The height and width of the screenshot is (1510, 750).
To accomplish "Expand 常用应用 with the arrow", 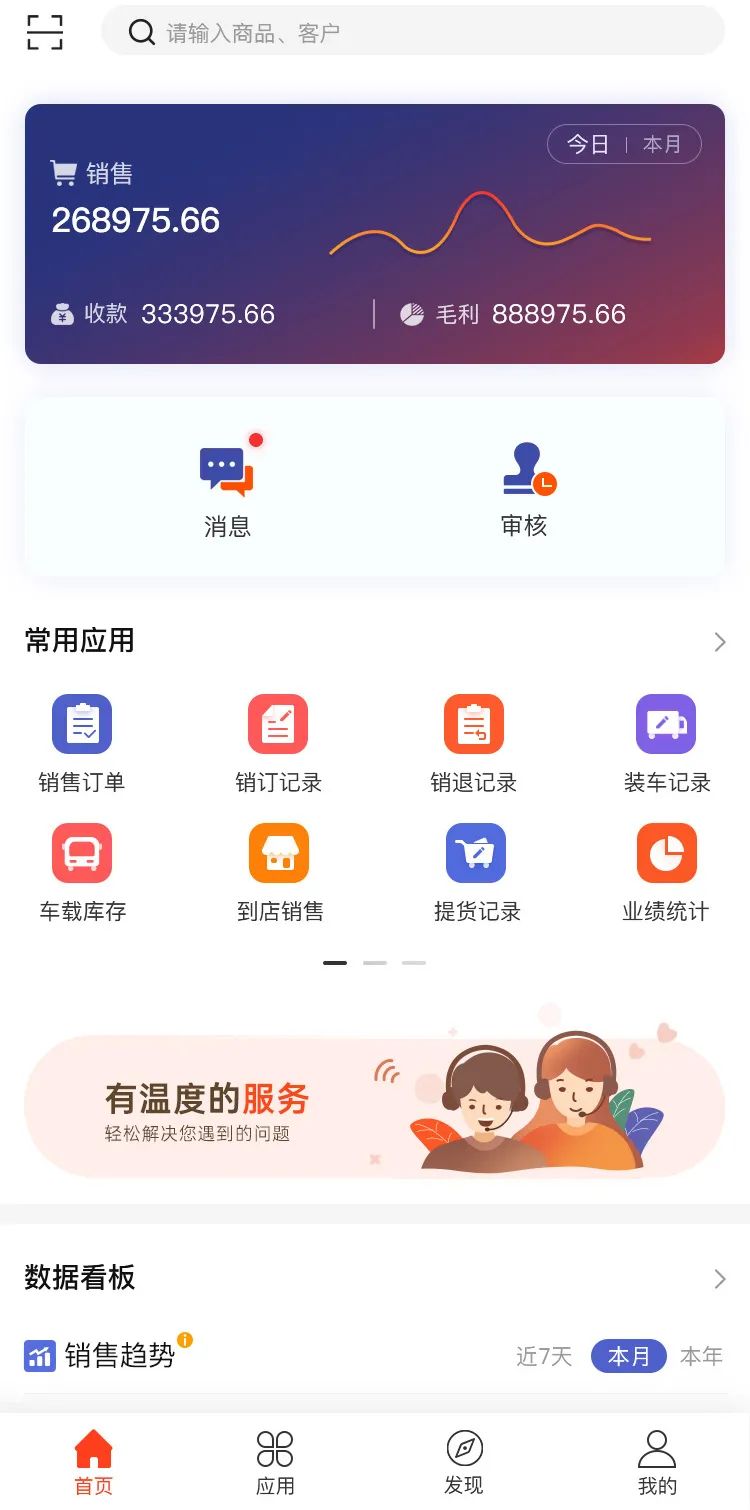I will click(719, 642).
